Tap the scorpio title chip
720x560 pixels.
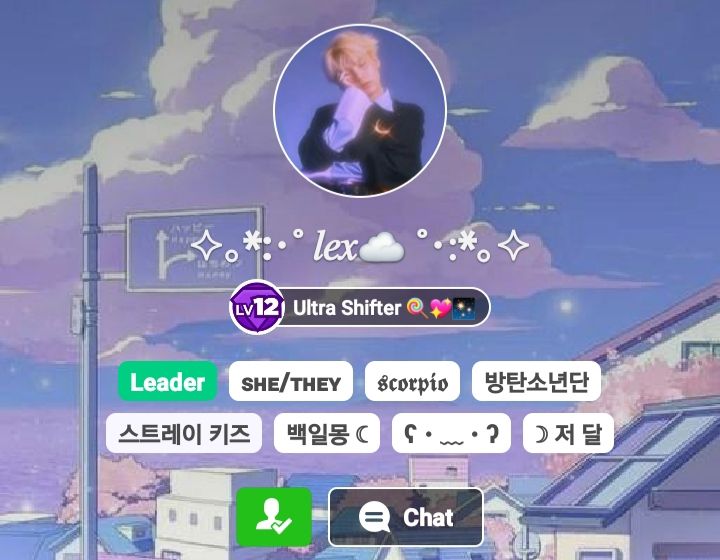click(412, 383)
